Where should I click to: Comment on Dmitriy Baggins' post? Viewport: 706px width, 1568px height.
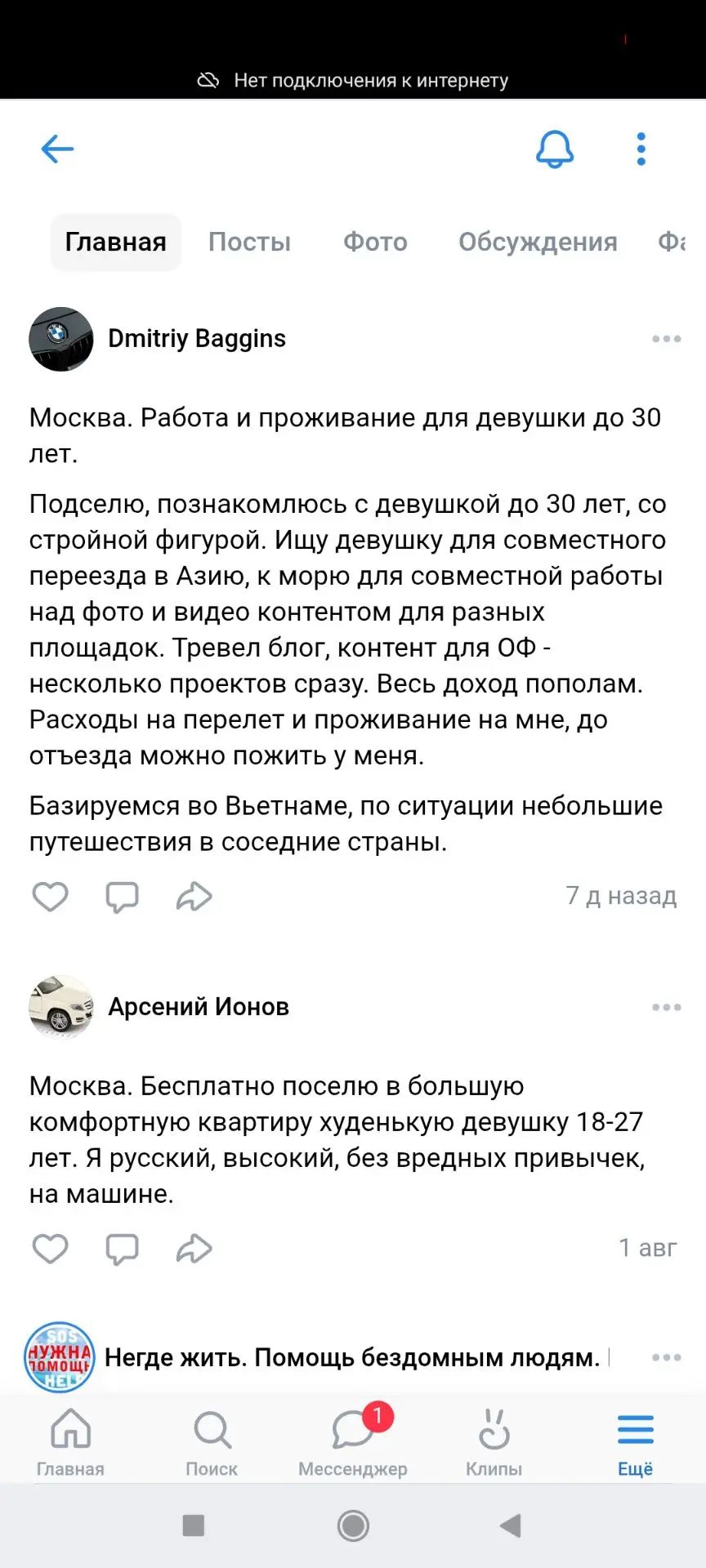click(x=122, y=897)
